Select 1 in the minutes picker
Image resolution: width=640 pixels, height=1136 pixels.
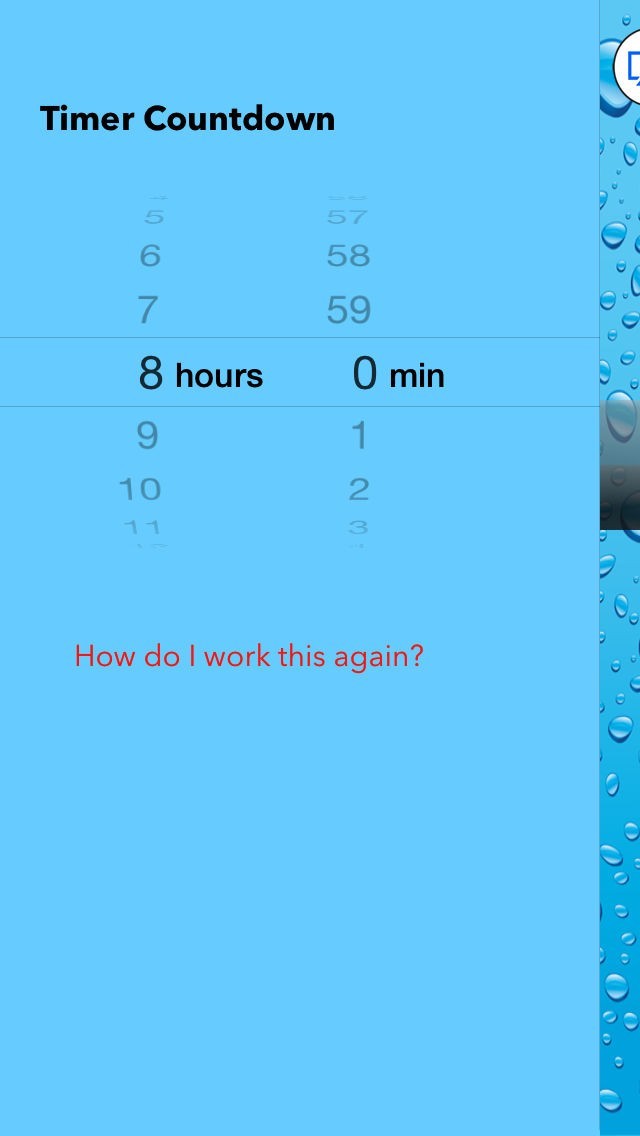[360, 435]
